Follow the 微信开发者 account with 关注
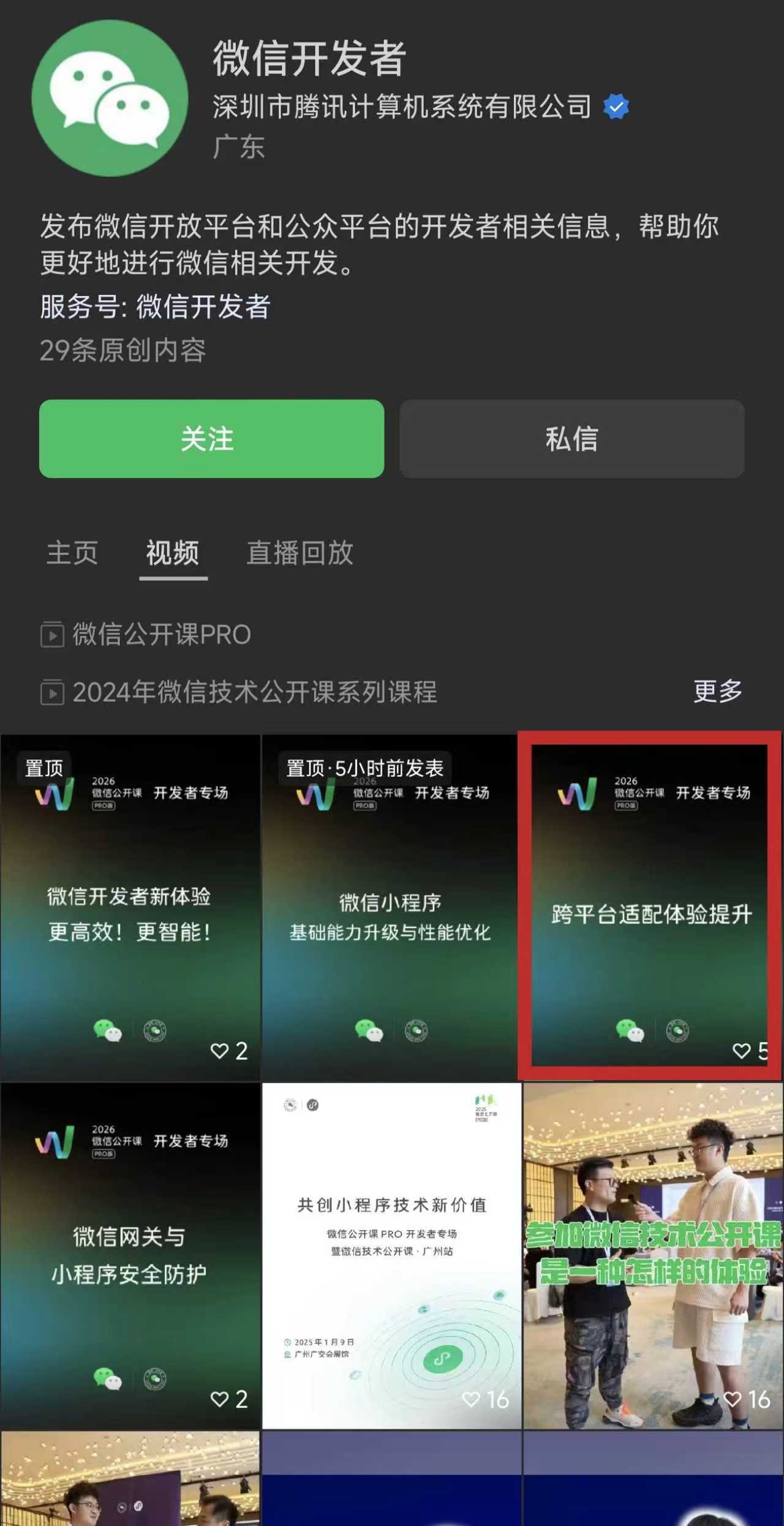 pyautogui.click(x=211, y=439)
